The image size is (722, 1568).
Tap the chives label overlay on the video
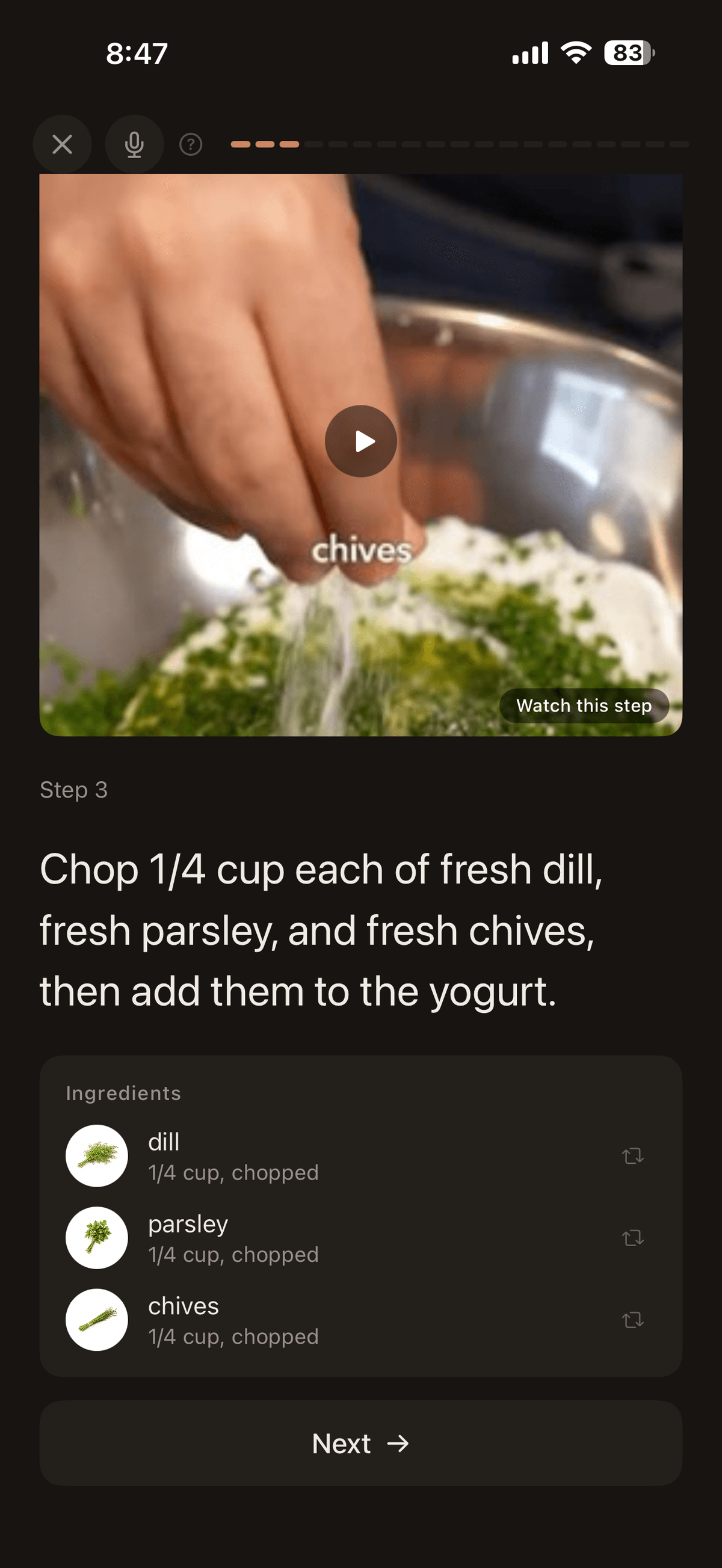pos(362,550)
